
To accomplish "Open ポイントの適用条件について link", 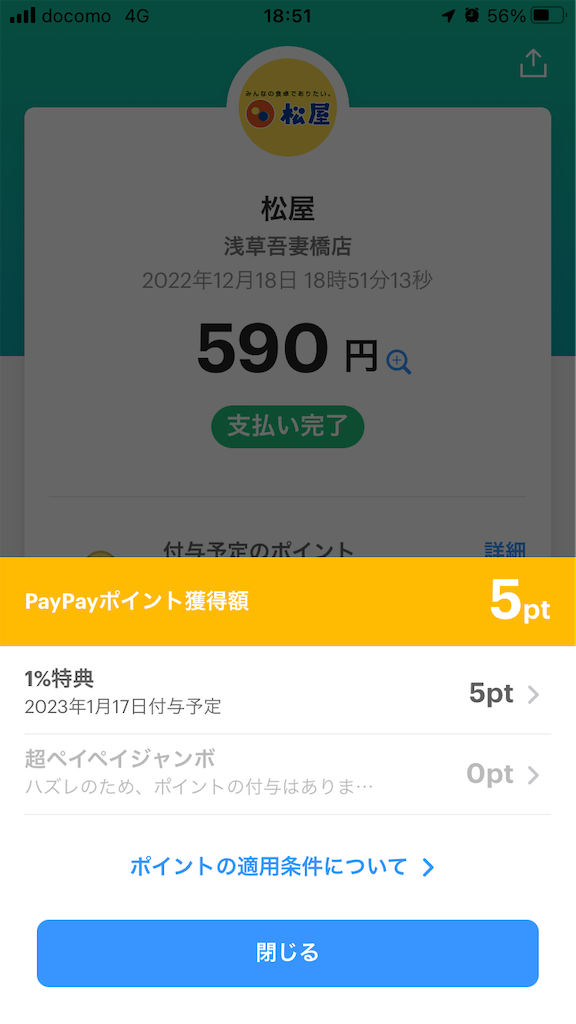I will pos(282,867).
